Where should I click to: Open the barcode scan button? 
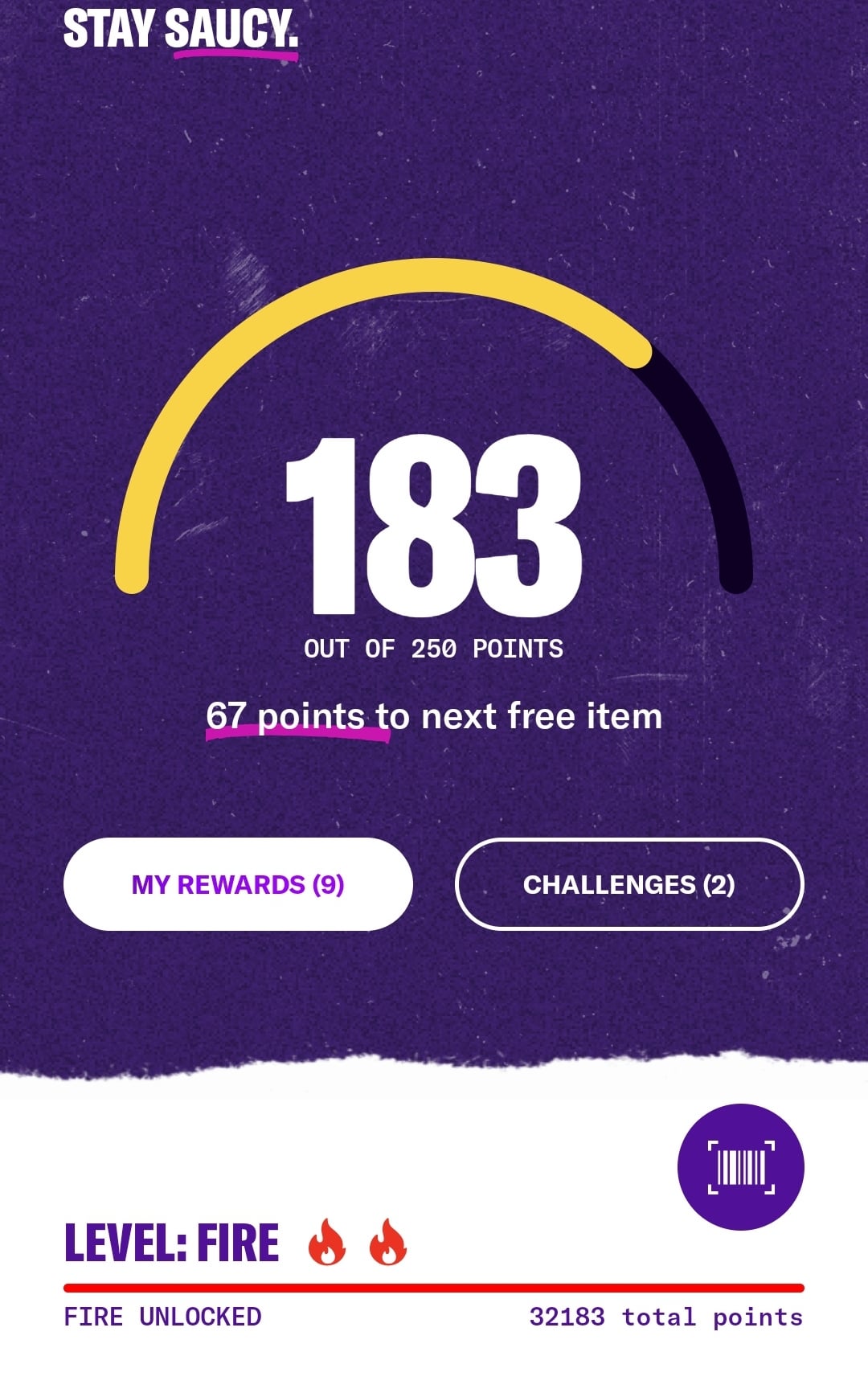[741, 1167]
